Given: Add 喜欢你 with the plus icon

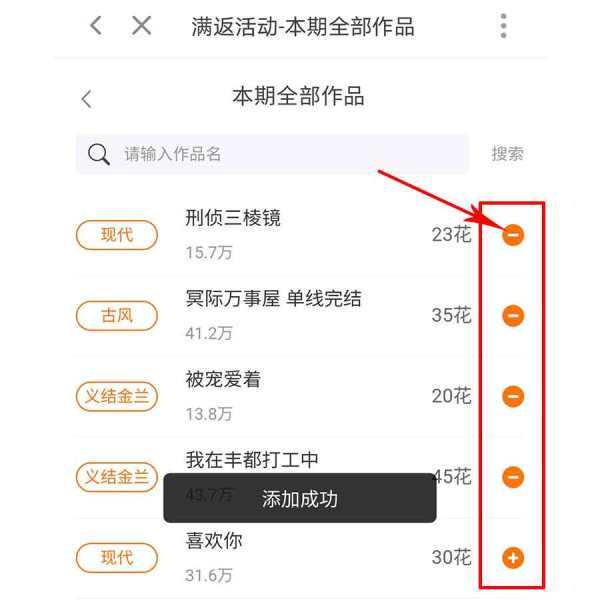Looking at the screenshot, I should (x=513, y=558).
